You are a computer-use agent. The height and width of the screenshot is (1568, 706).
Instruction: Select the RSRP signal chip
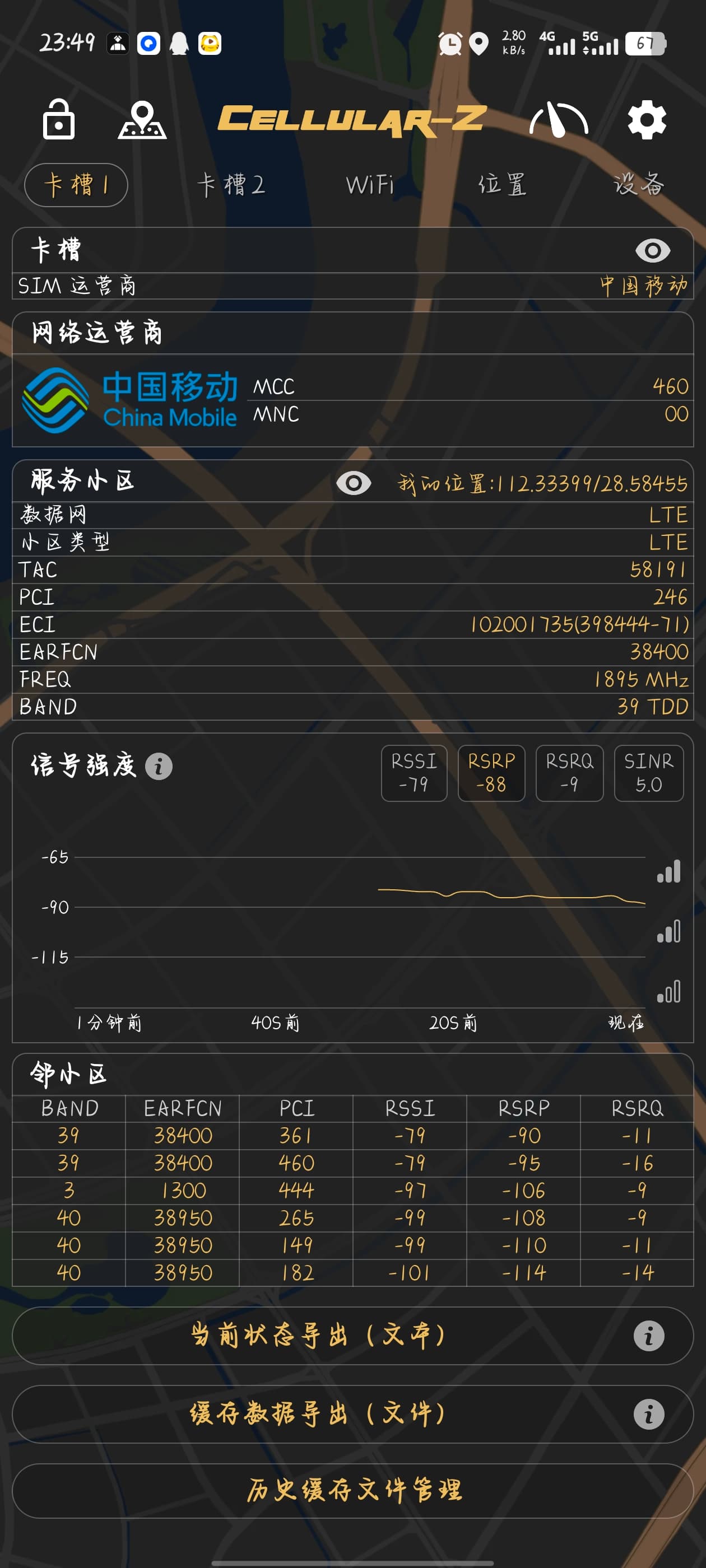[x=491, y=773]
